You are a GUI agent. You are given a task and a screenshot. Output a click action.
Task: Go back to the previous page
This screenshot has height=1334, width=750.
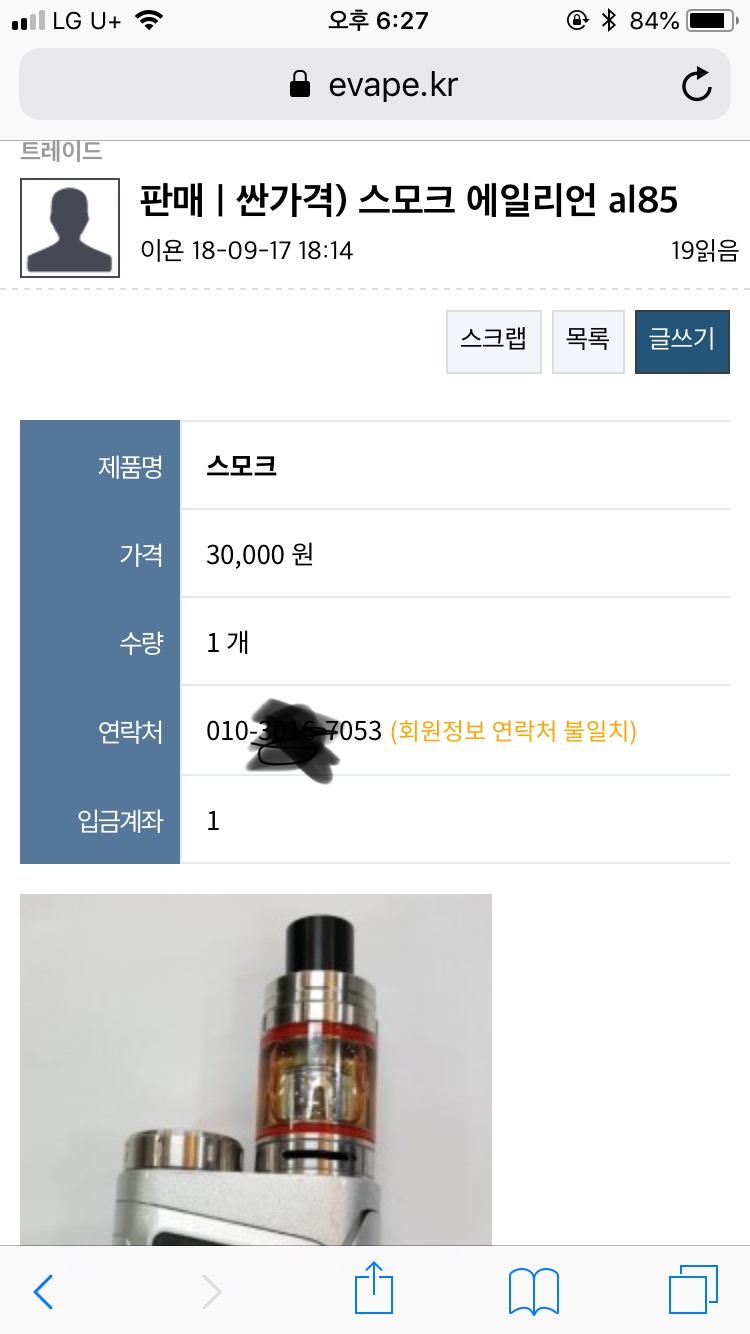(43, 1291)
